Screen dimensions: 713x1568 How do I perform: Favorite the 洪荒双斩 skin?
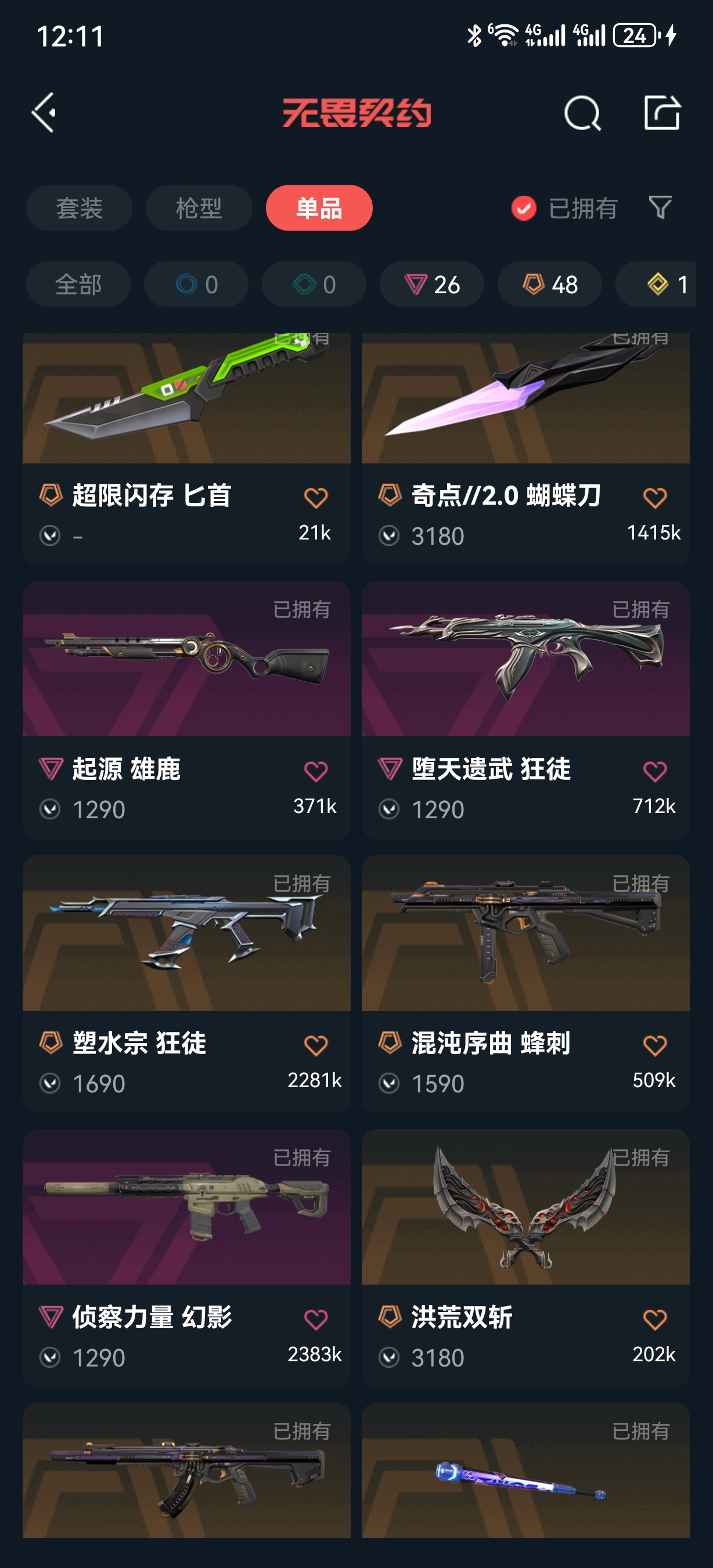point(654,1319)
